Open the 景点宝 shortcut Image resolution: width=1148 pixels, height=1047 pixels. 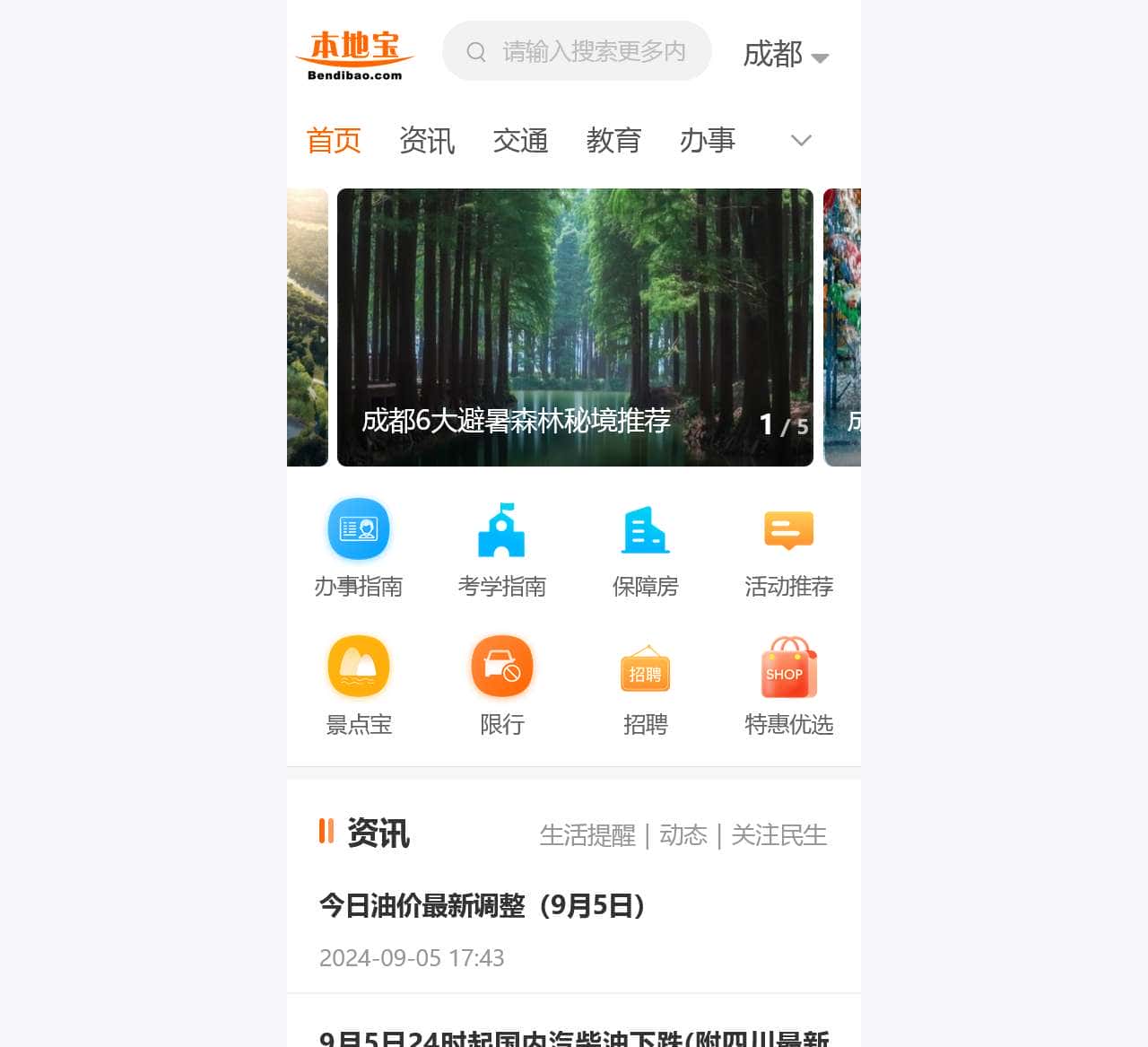click(x=359, y=685)
